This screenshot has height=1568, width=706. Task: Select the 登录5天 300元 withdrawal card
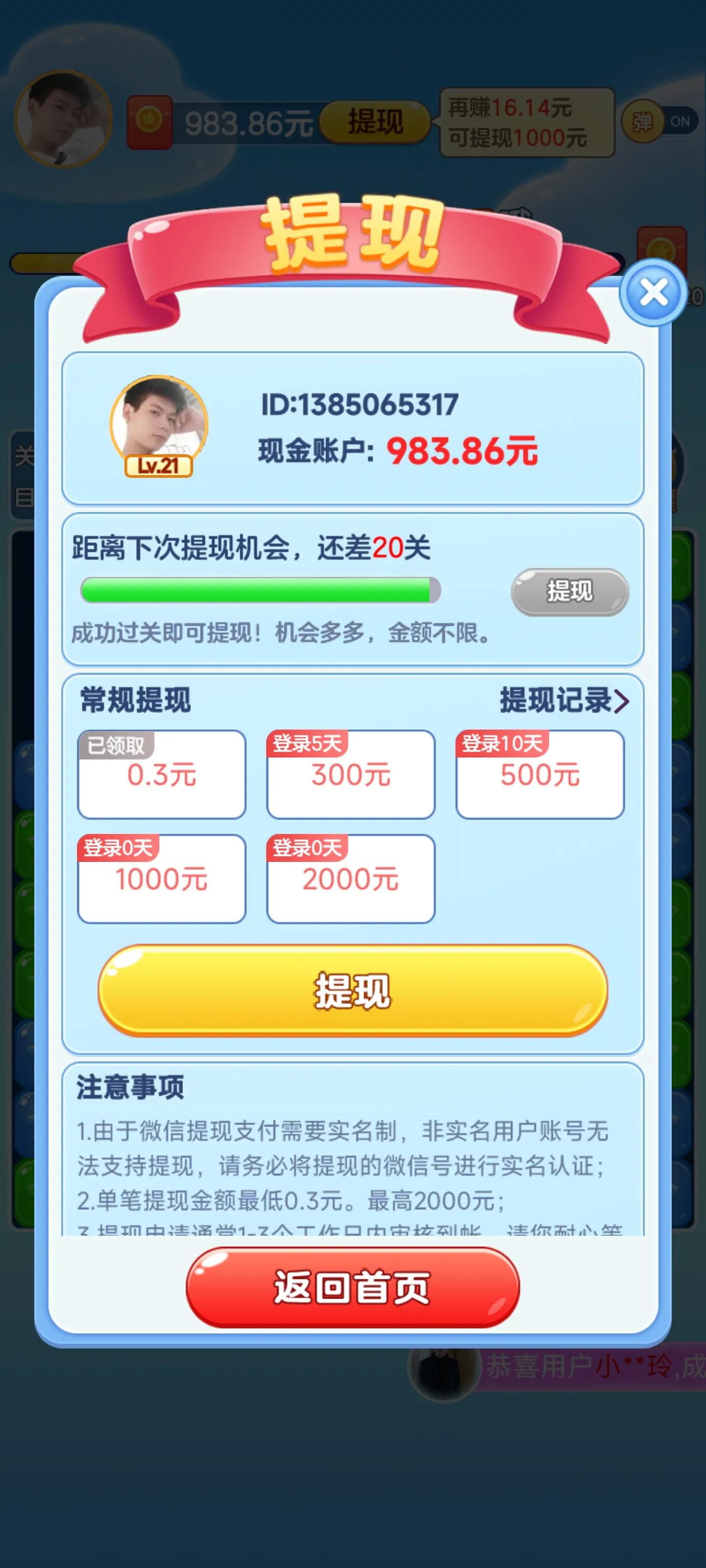tap(351, 773)
